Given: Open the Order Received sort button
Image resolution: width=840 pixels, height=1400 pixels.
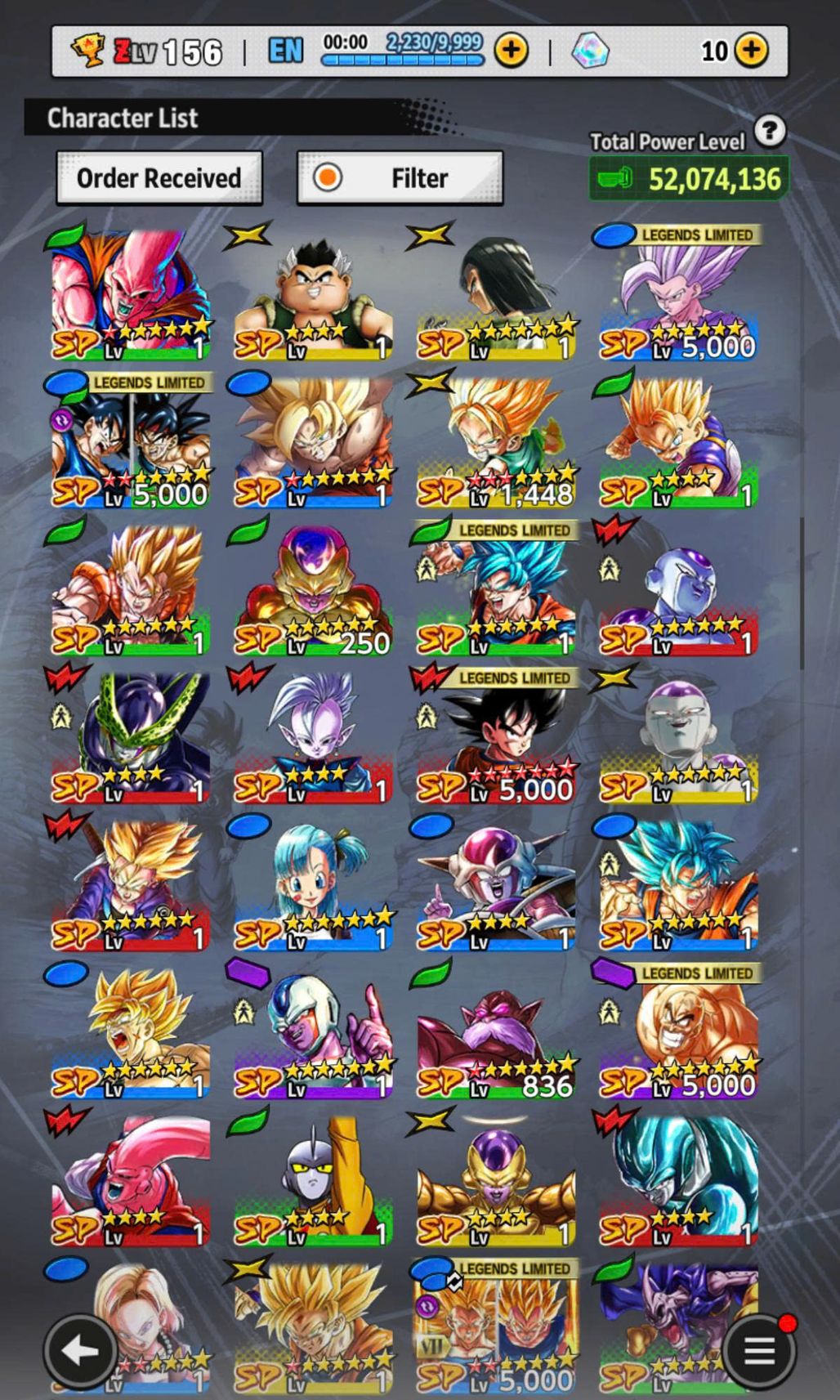Looking at the screenshot, I should [159, 178].
